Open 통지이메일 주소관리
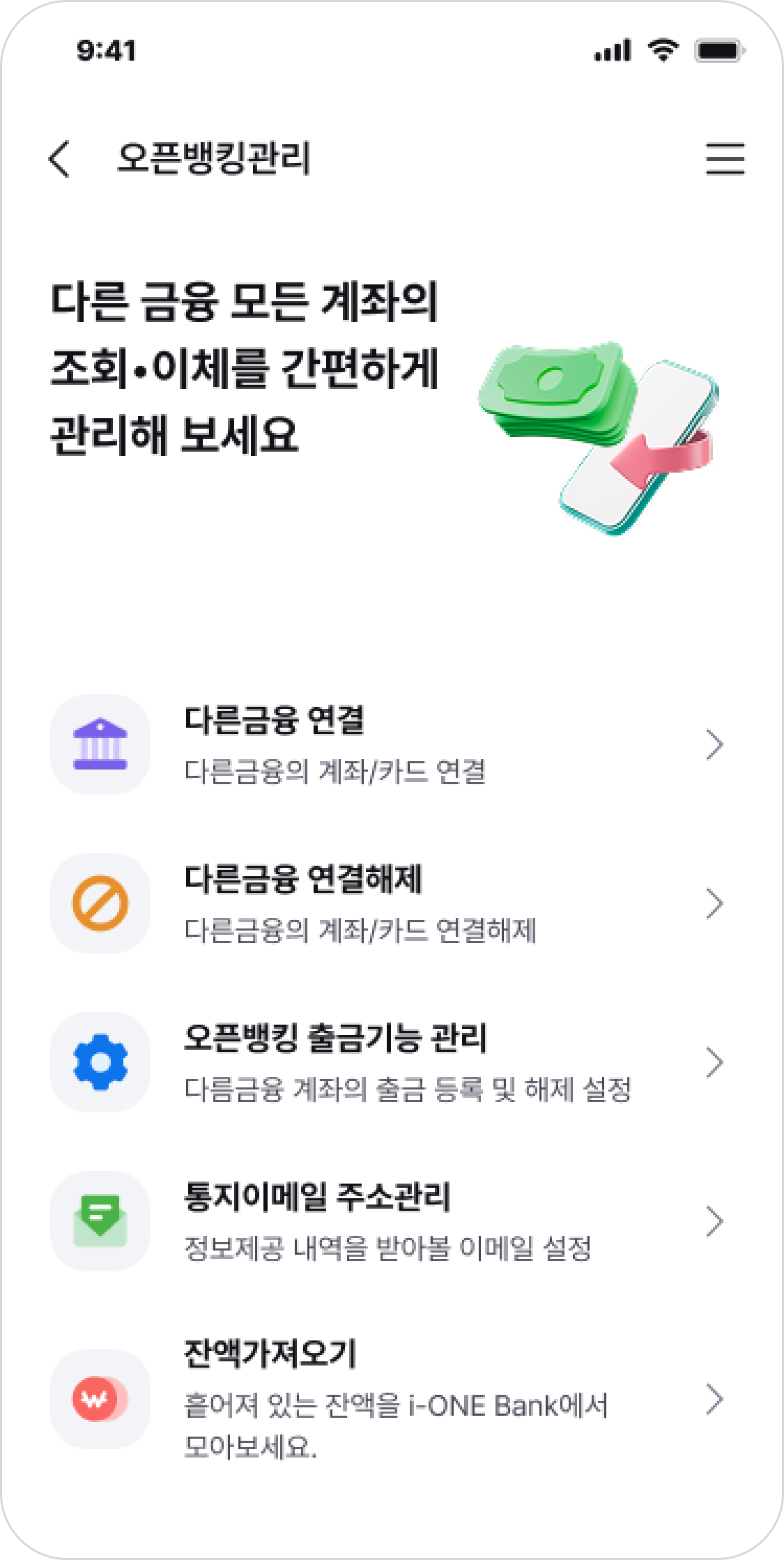The width and height of the screenshot is (784, 1560). click(387, 1221)
